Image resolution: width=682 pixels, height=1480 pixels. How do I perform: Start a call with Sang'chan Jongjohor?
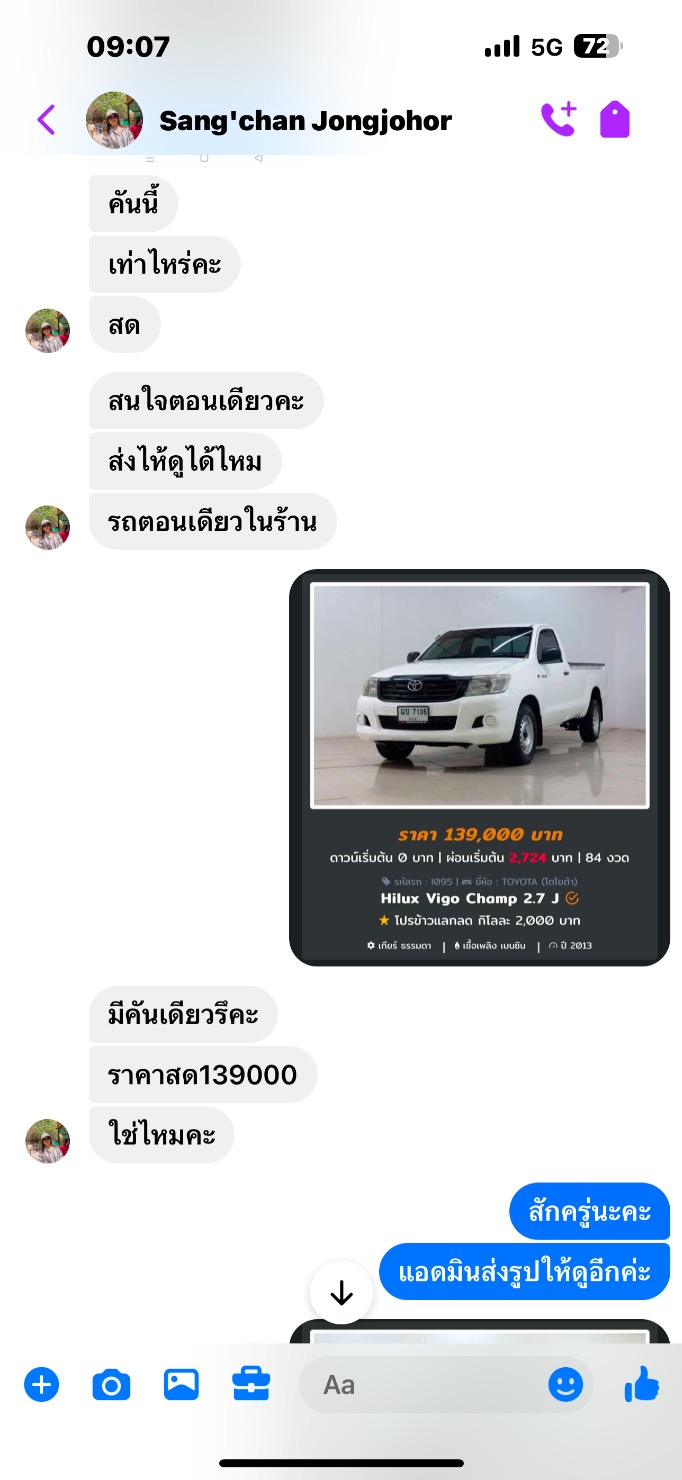[558, 120]
